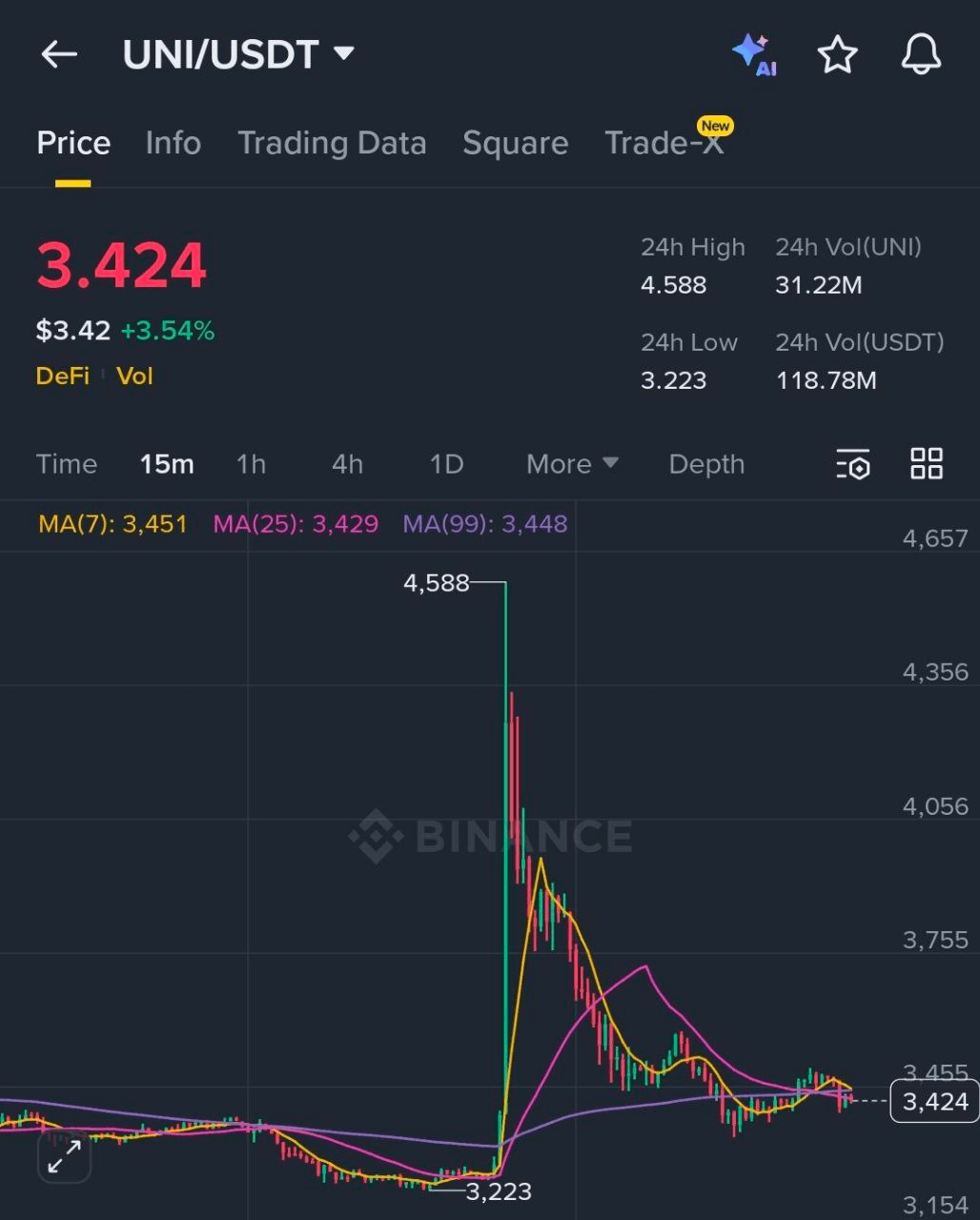Screen dimensions: 980x1220
Task: Open notifications via the bell icon
Action: point(919,54)
